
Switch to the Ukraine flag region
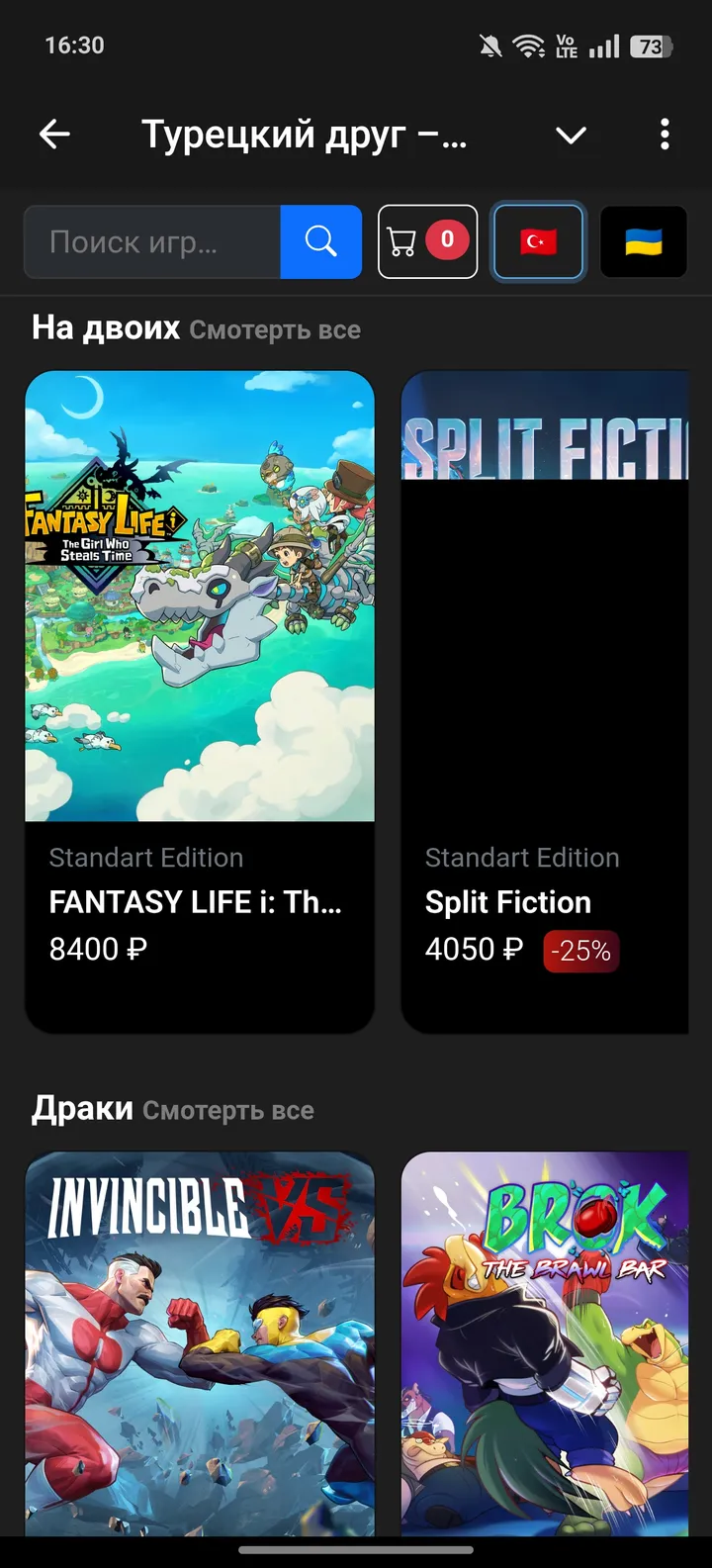643,242
